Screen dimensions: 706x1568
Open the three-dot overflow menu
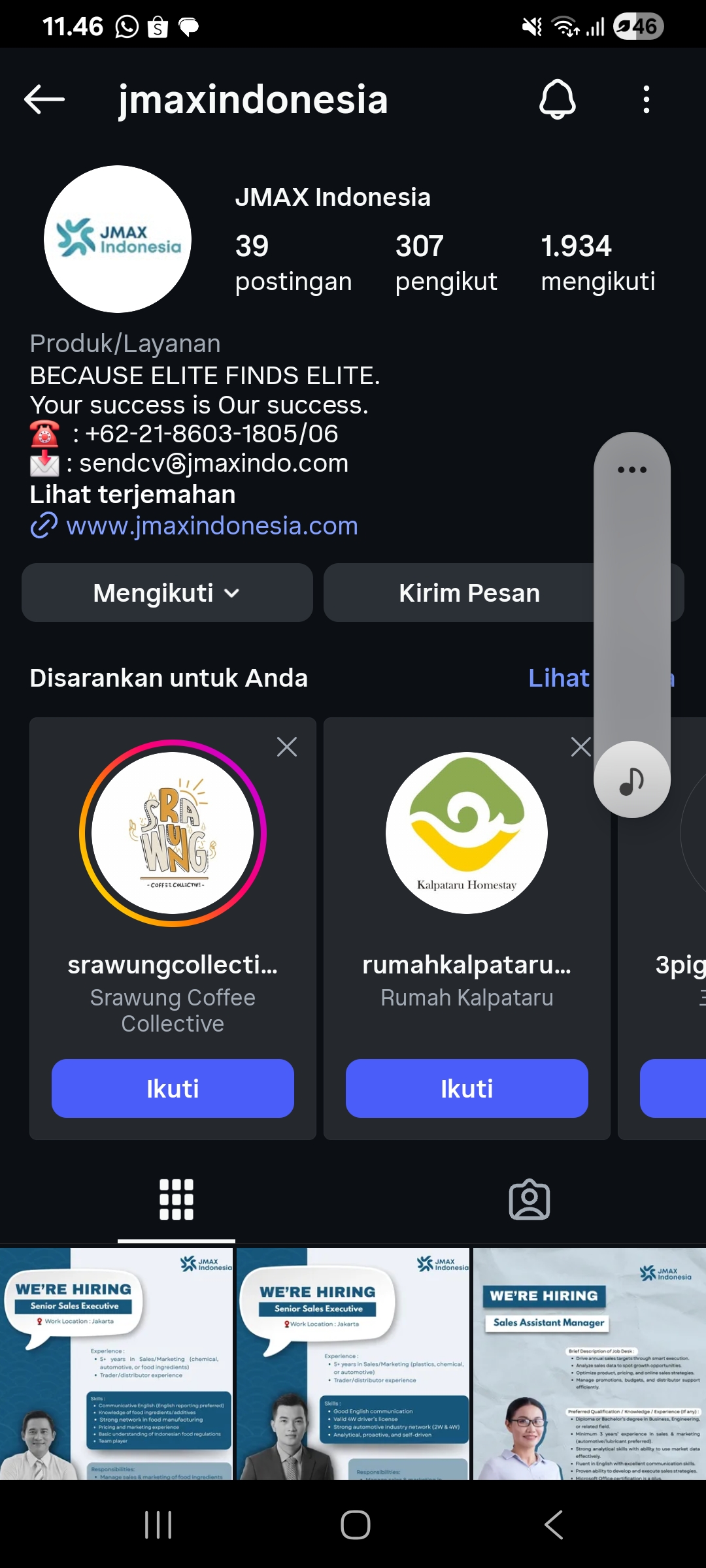click(646, 100)
